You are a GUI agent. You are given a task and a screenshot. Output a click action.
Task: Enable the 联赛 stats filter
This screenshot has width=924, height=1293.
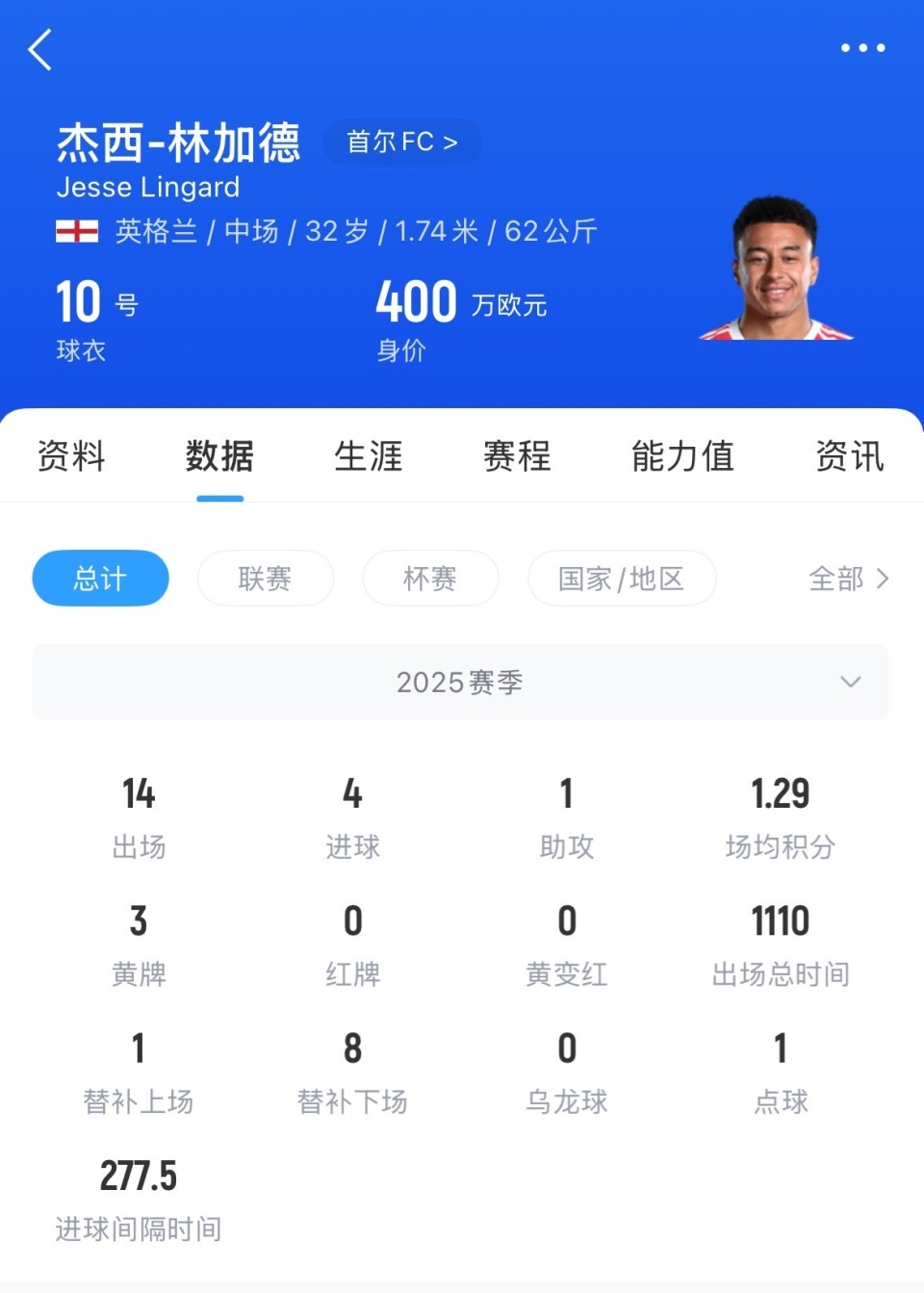click(265, 578)
